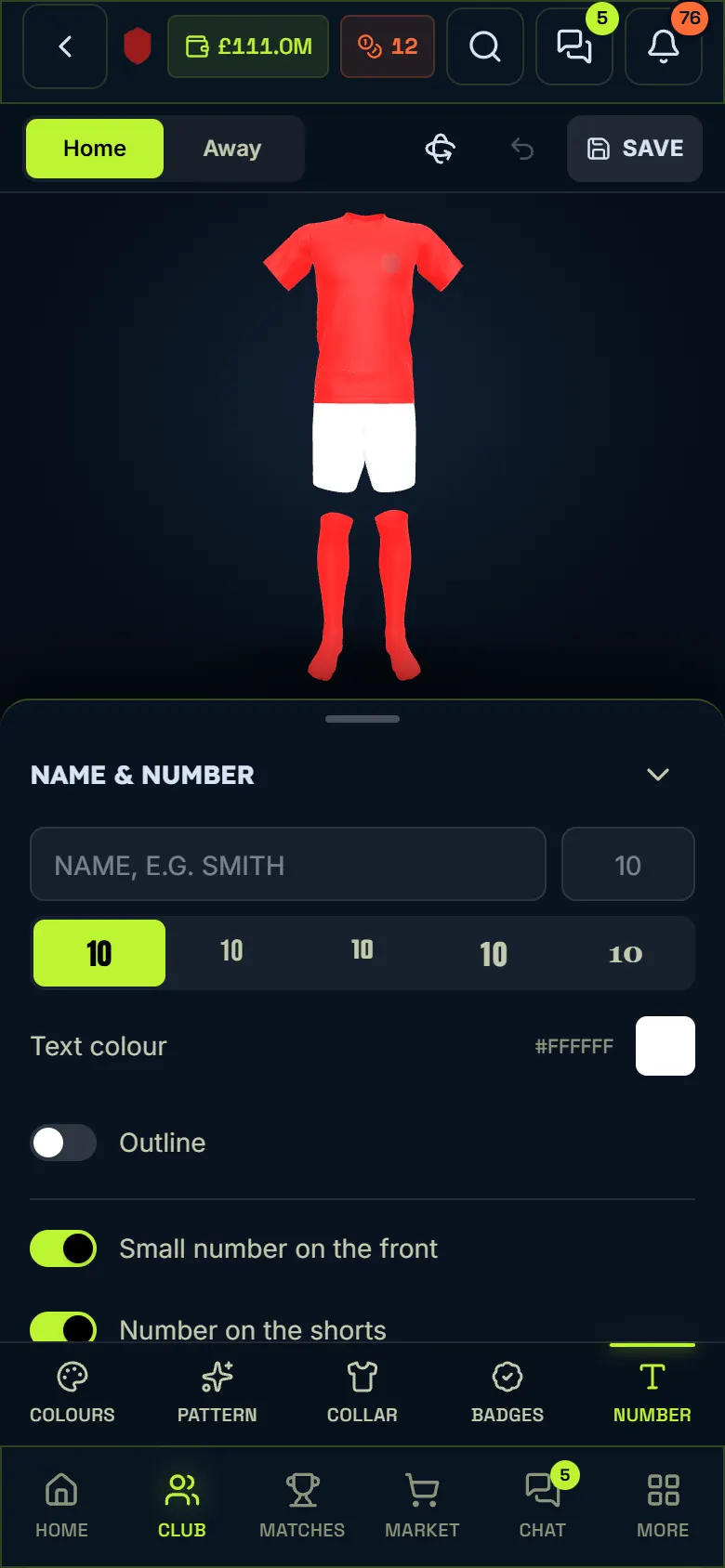The width and height of the screenshot is (725, 1568).
Task: Go to the Matches section
Action: 302,1505
